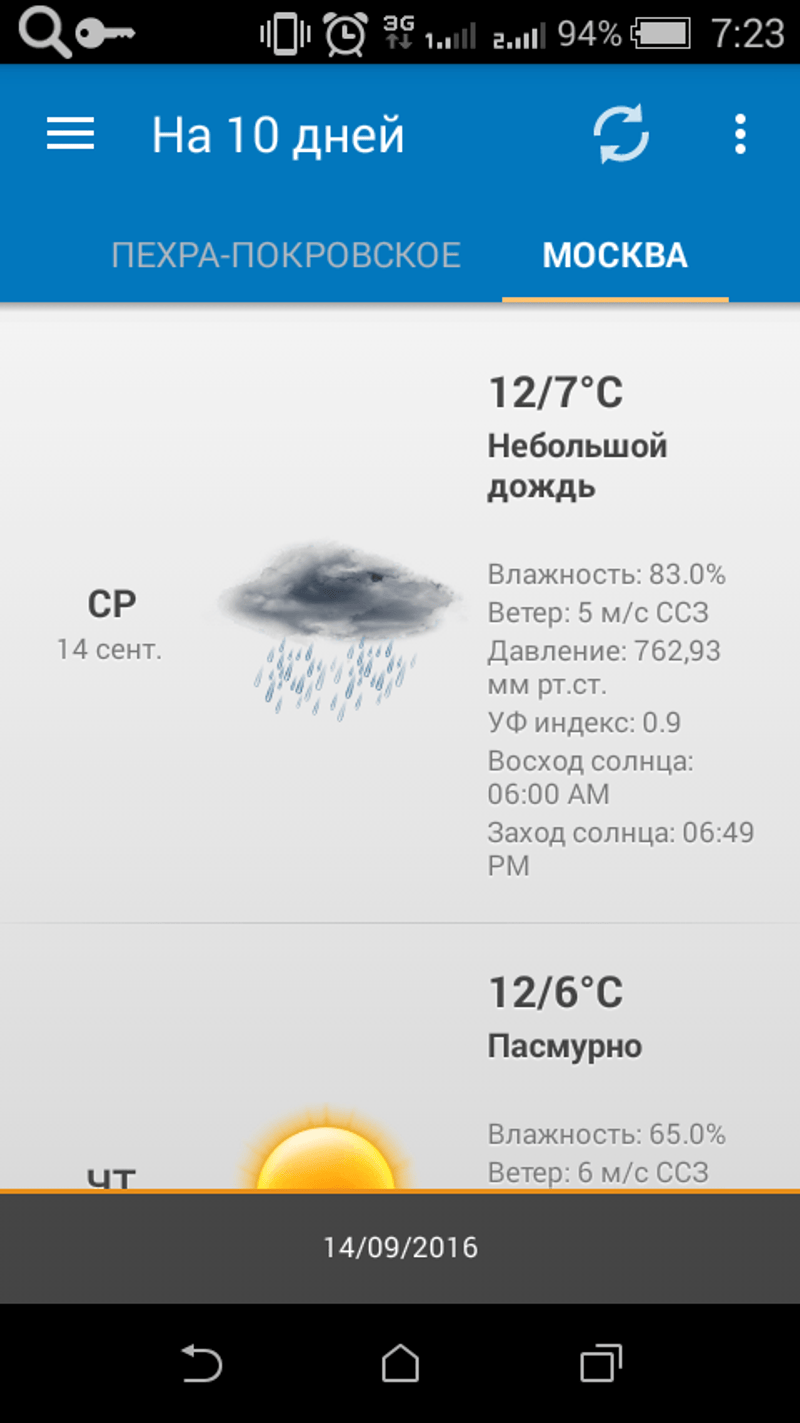Open the hamburger navigation drawer
This screenshot has height=1423, width=800.
tap(70, 134)
